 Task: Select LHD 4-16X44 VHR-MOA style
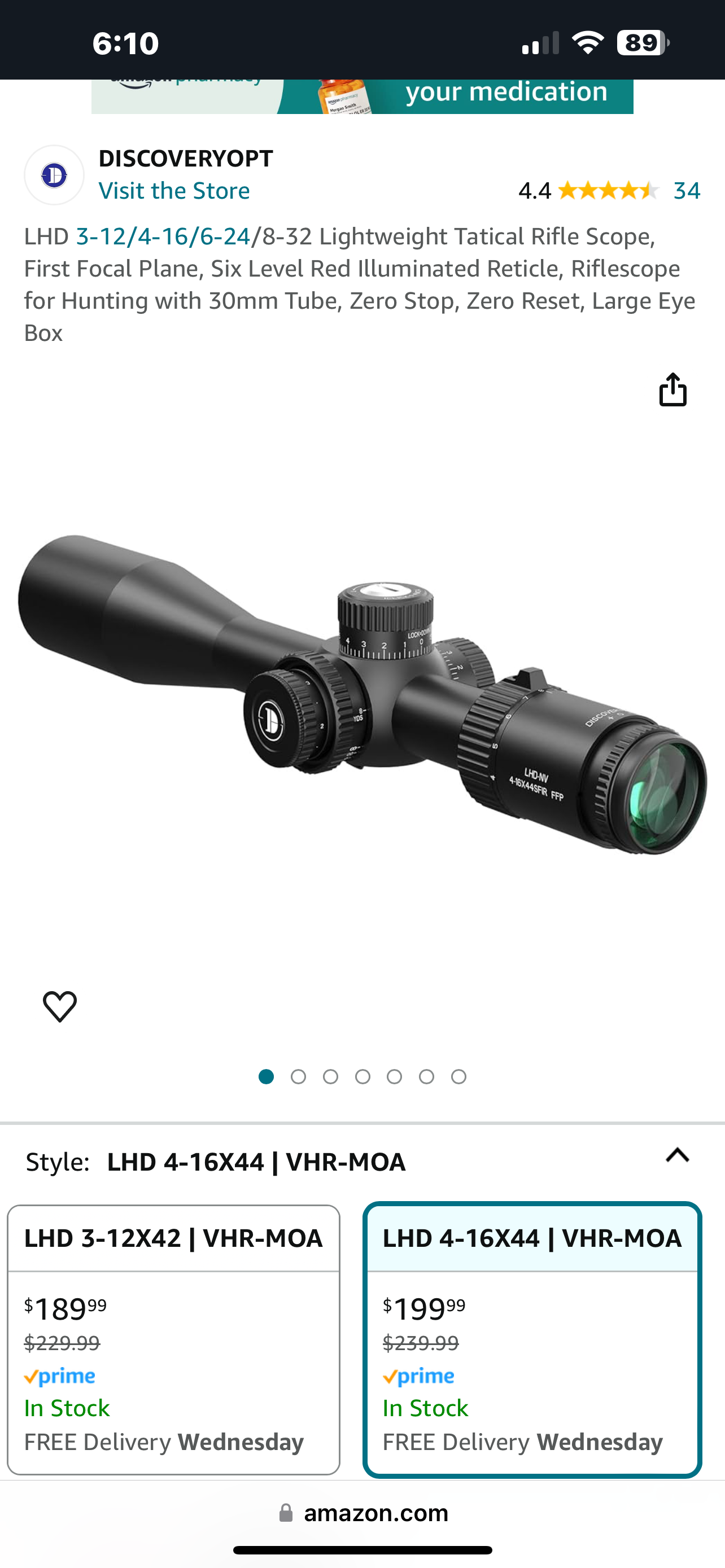(532, 1339)
